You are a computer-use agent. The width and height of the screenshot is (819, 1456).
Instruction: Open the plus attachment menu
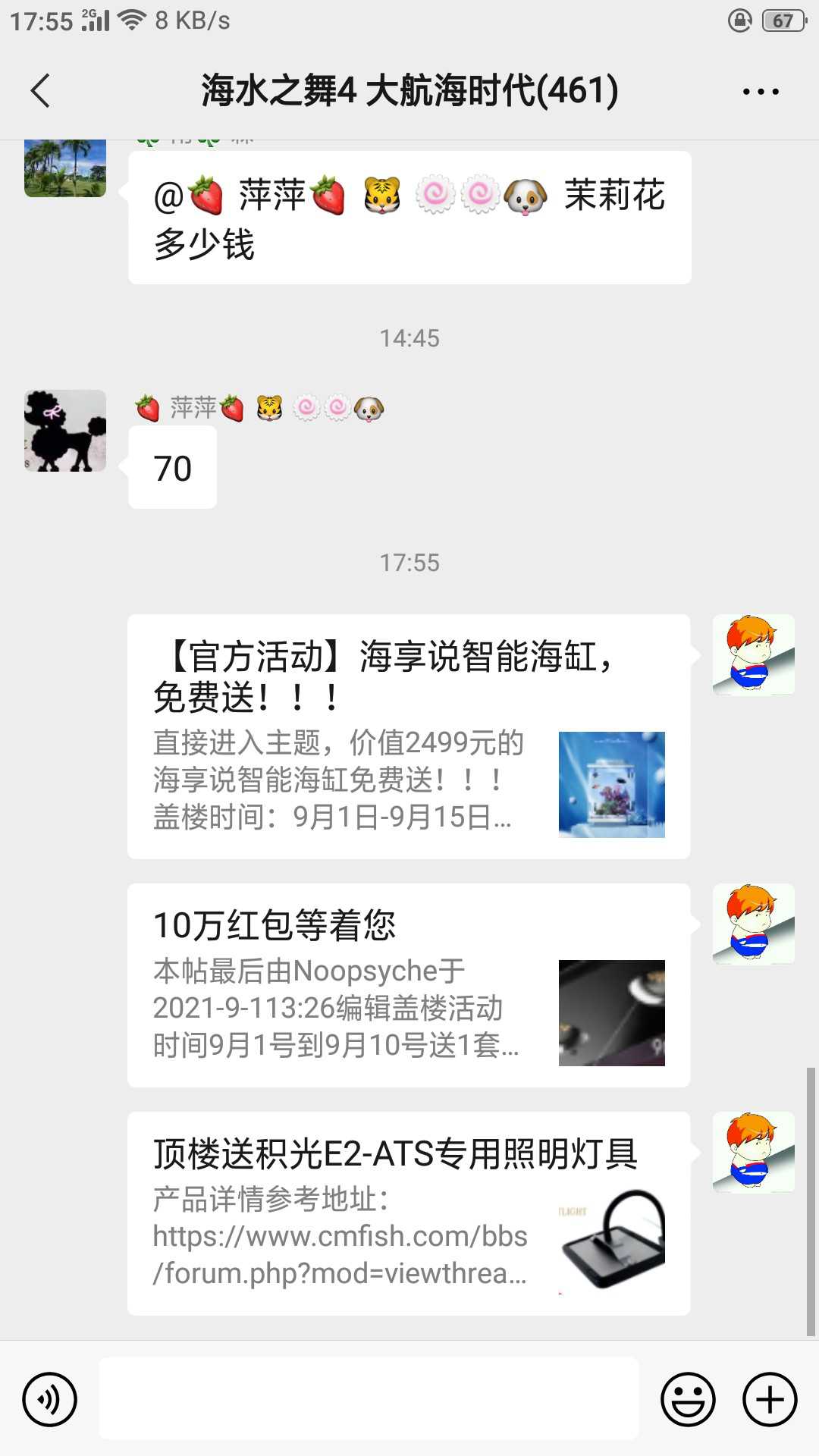[770, 1399]
